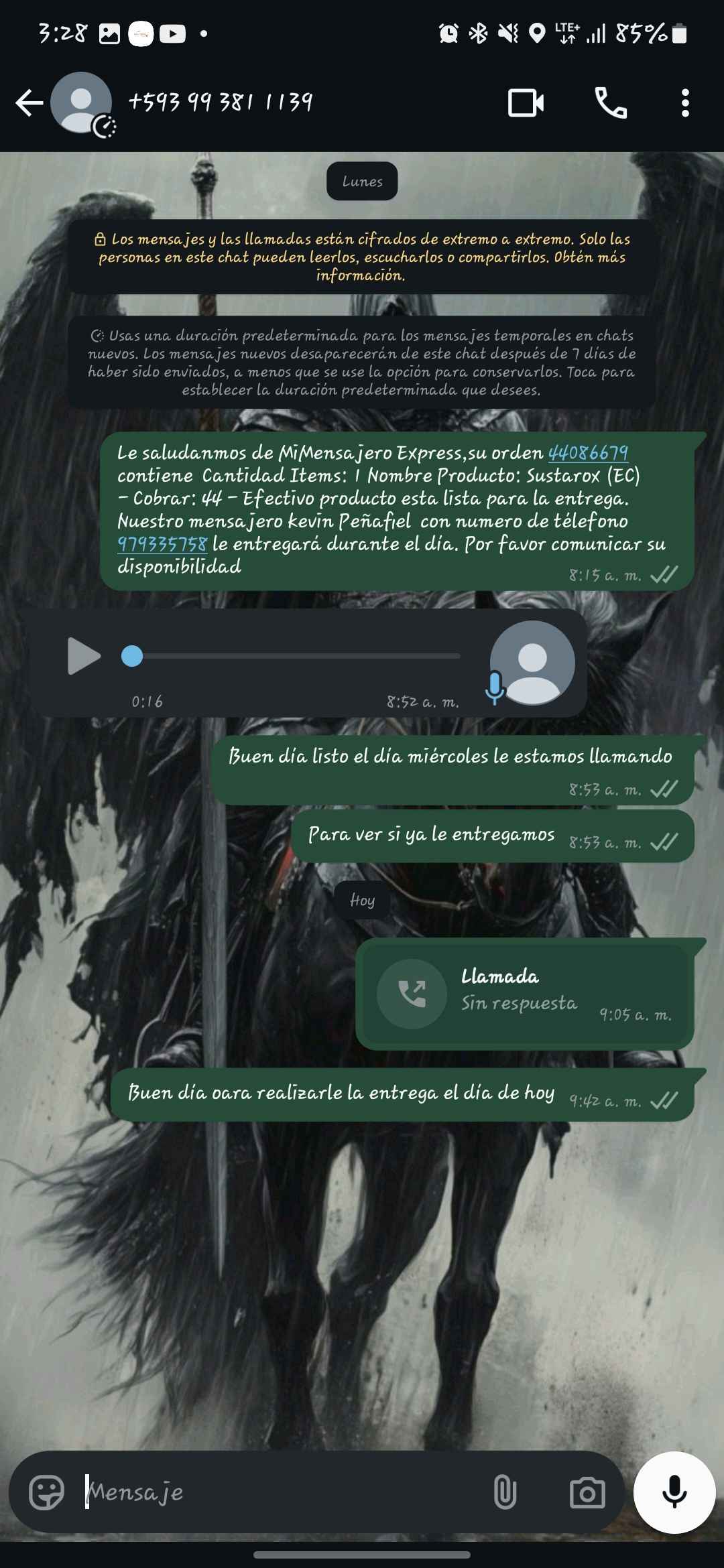724x1568 pixels.
Task: Record a voice message with the microphone
Action: tap(674, 1492)
